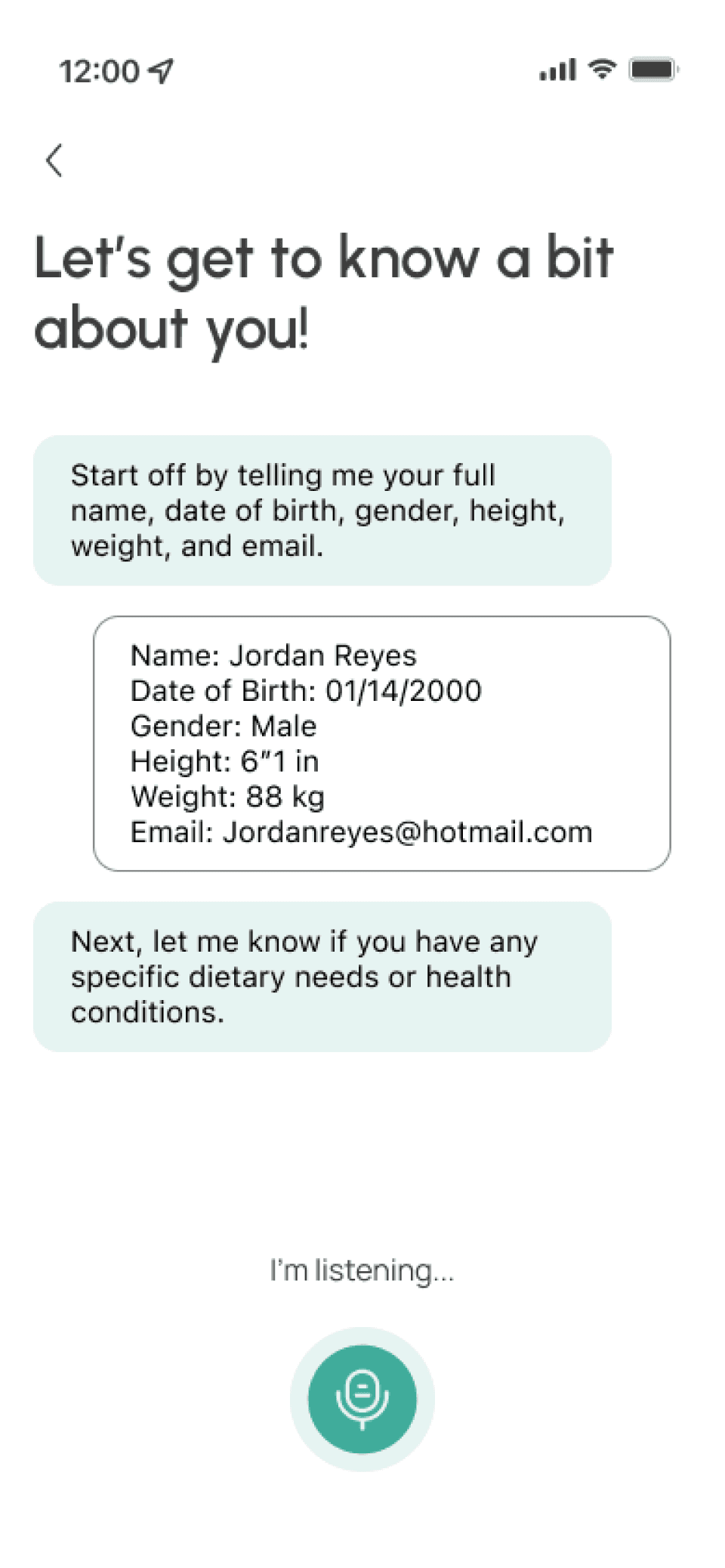Go back using the back arrow
The image size is (725, 1568).
[x=54, y=160]
